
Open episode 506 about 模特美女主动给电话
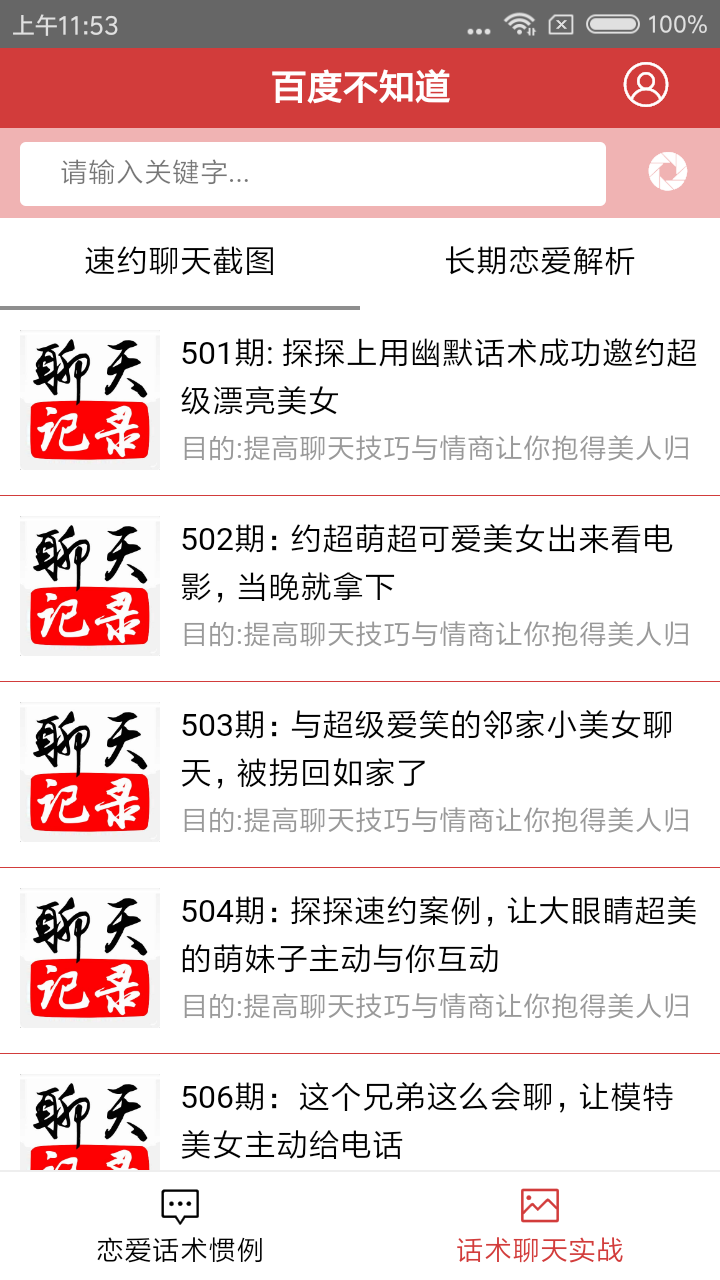430,1120
